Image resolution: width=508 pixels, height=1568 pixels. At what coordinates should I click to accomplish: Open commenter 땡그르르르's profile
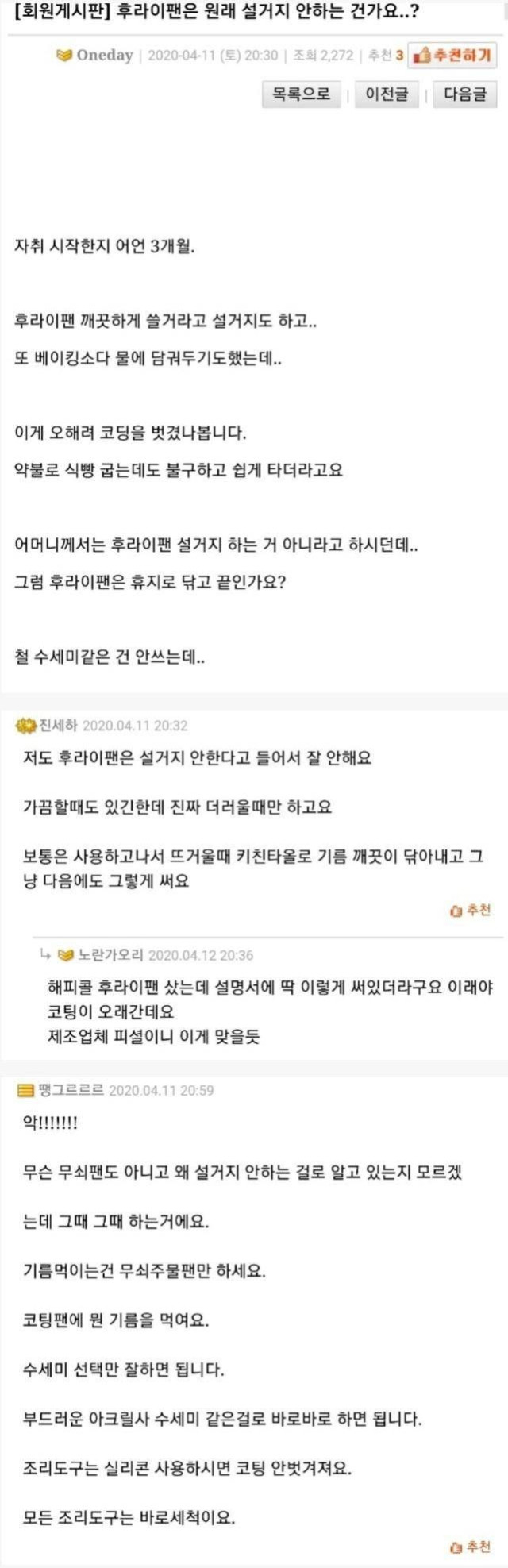[71, 1090]
